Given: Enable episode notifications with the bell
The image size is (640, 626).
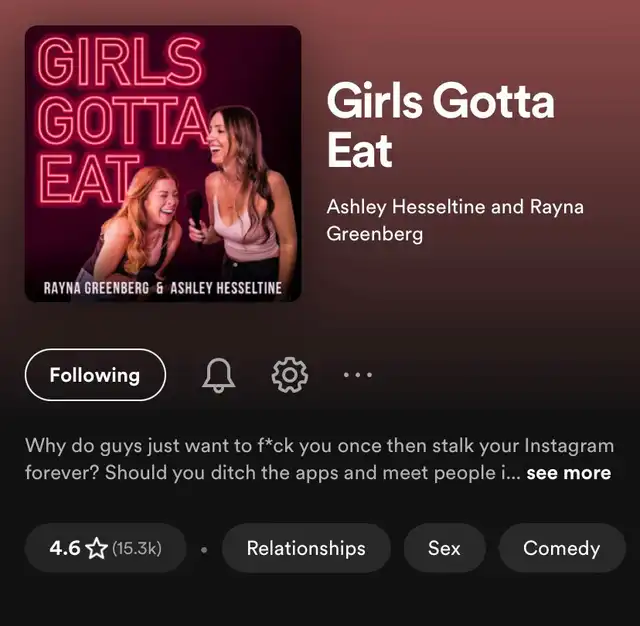Looking at the screenshot, I should (x=218, y=375).
